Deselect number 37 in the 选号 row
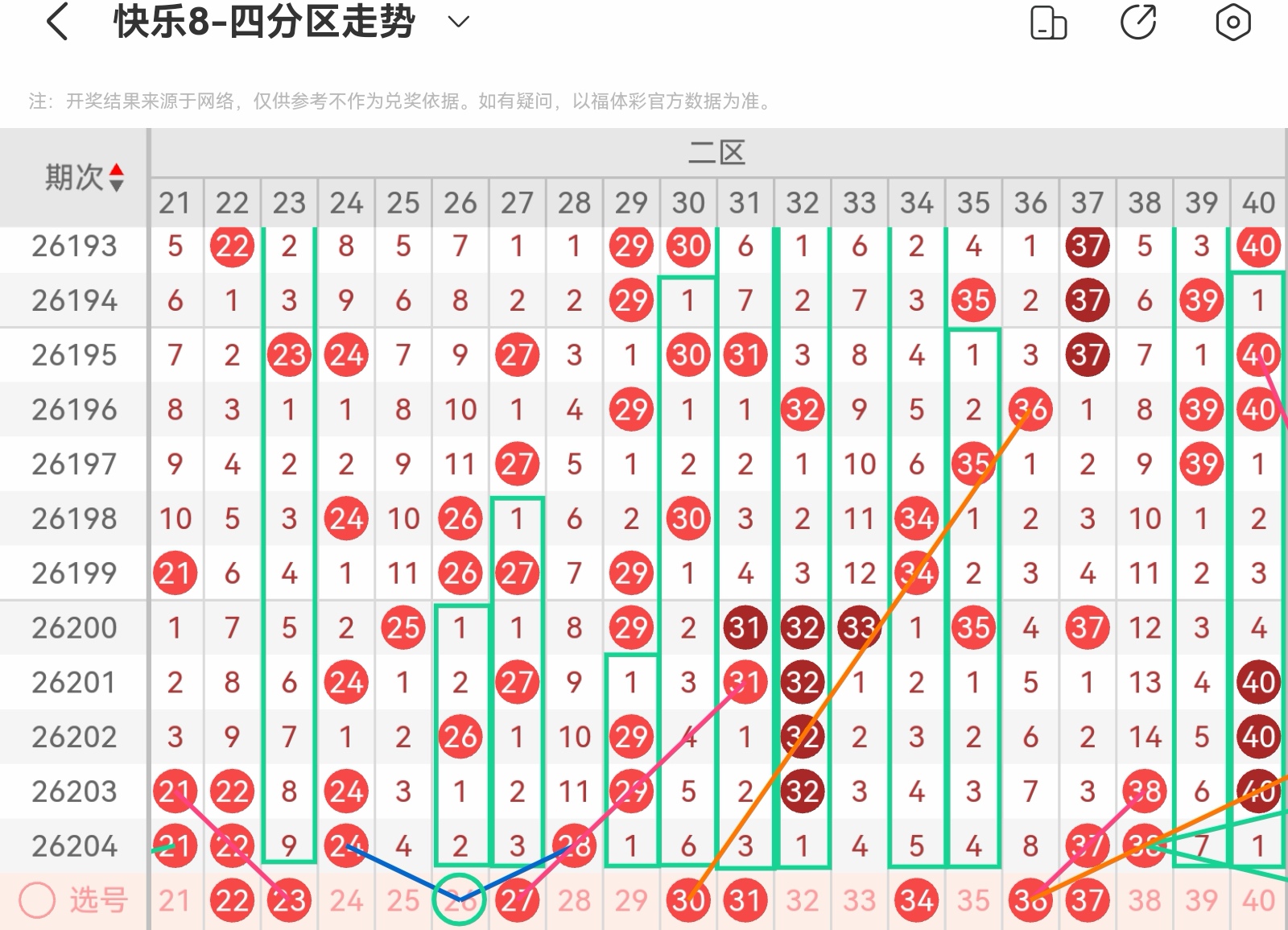 pos(1088,900)
